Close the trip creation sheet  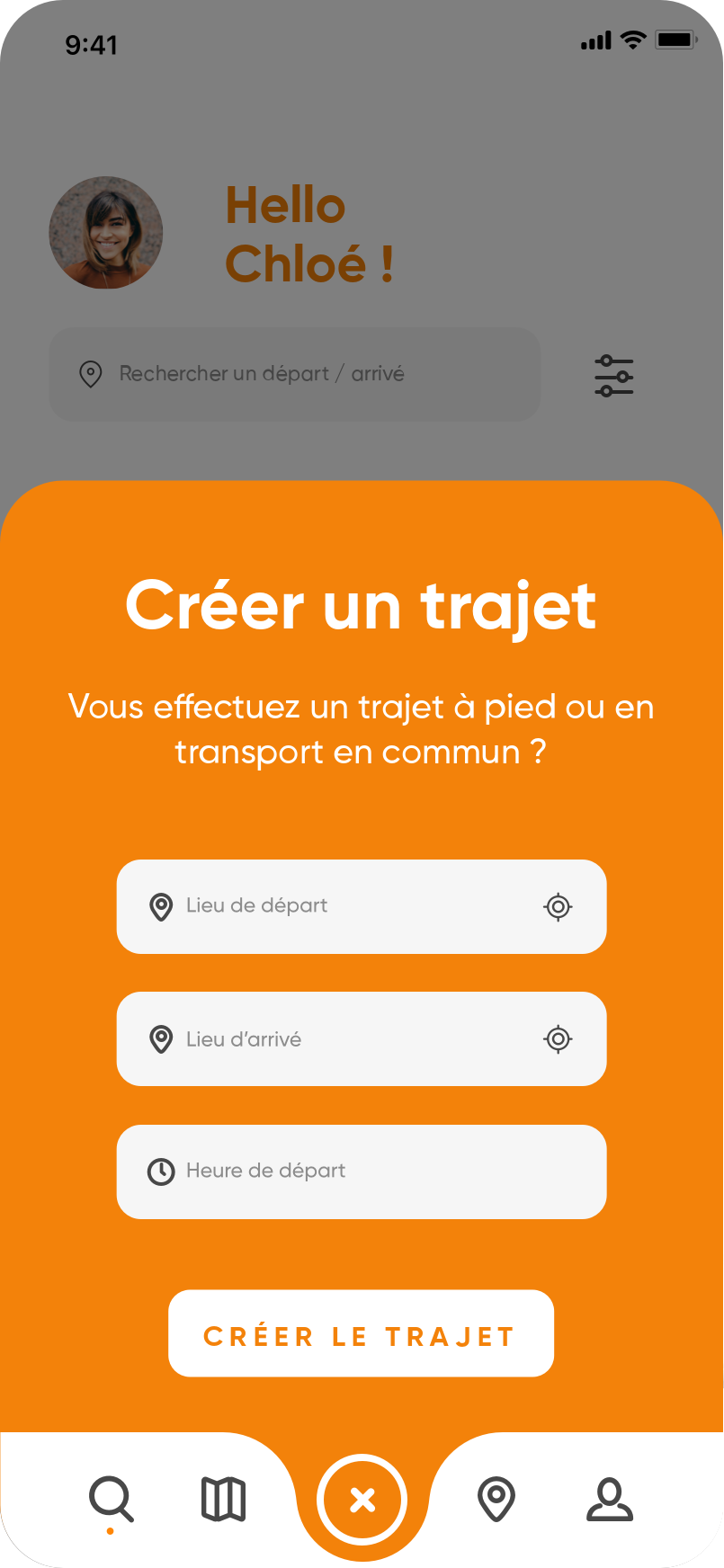(x=362, y=1500)
